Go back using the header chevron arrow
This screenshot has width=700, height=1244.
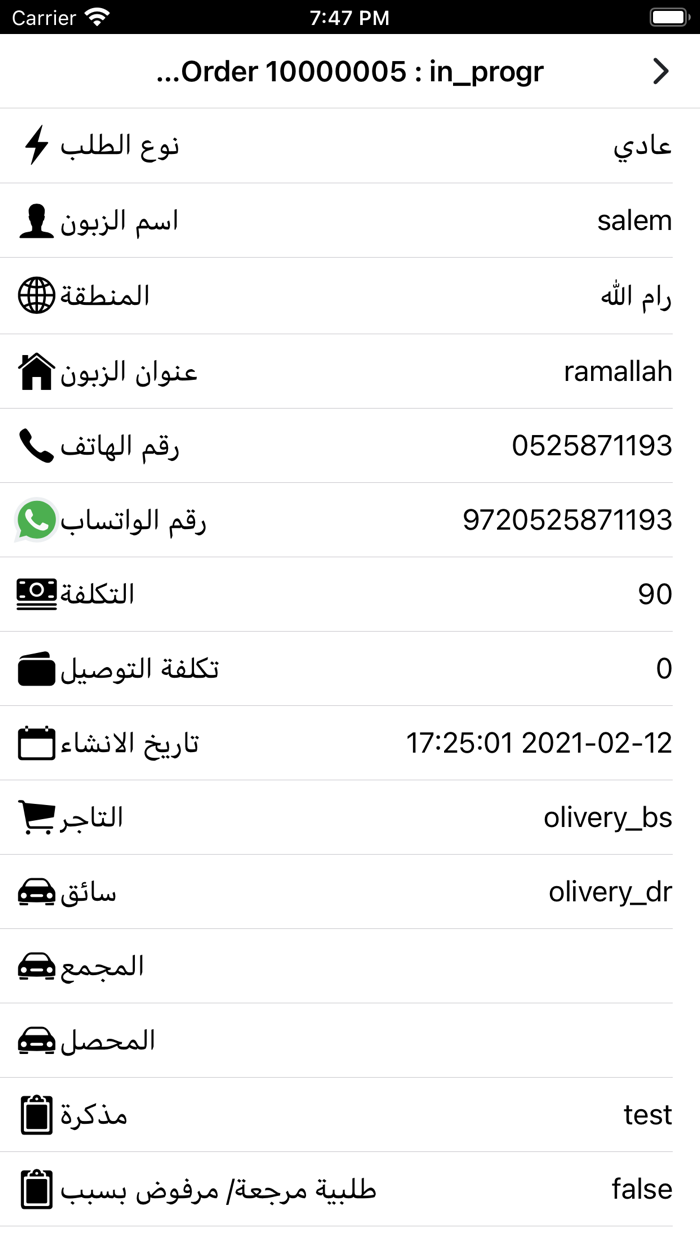click(x=660, y=71)
